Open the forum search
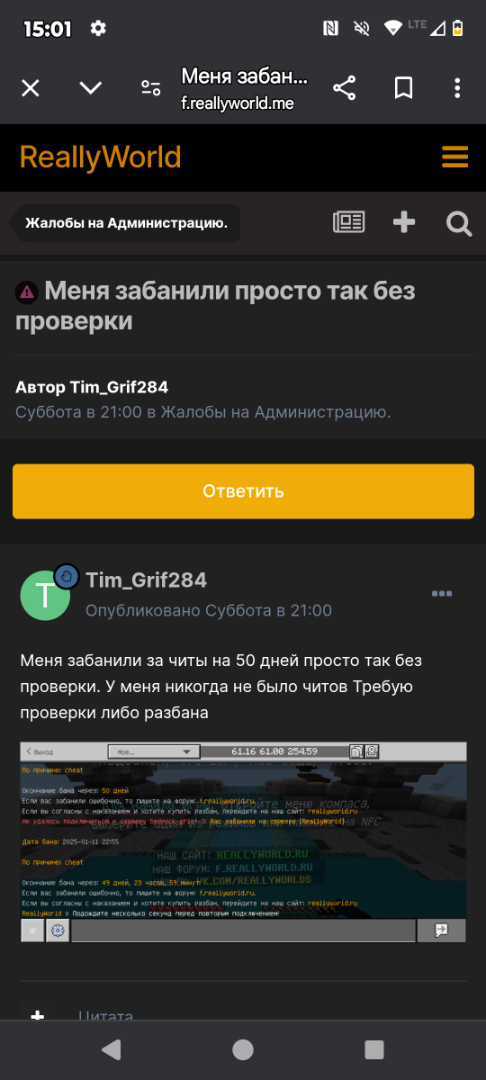This screenshot has height=1080, width=486. point(458,223)
